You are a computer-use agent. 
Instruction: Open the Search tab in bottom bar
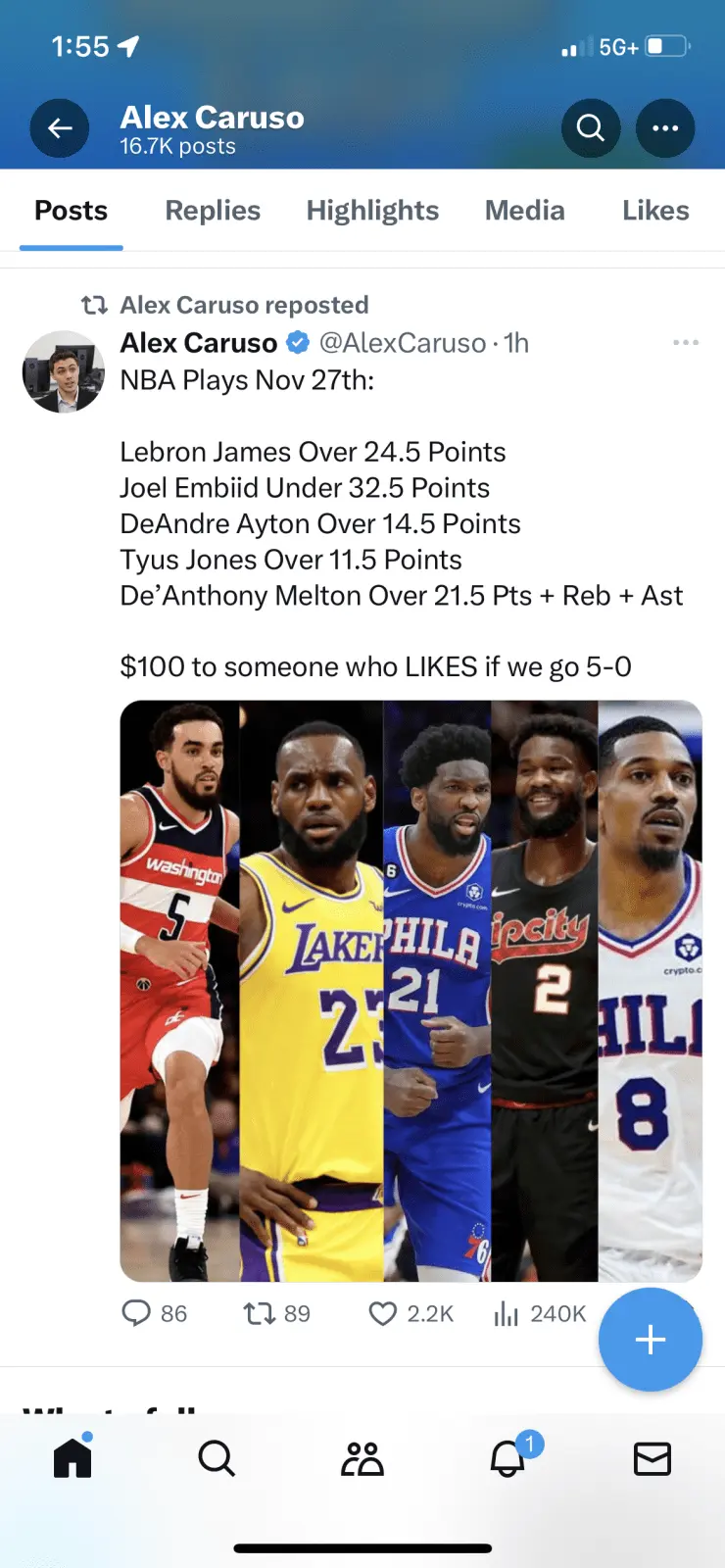coord(217,1459)
